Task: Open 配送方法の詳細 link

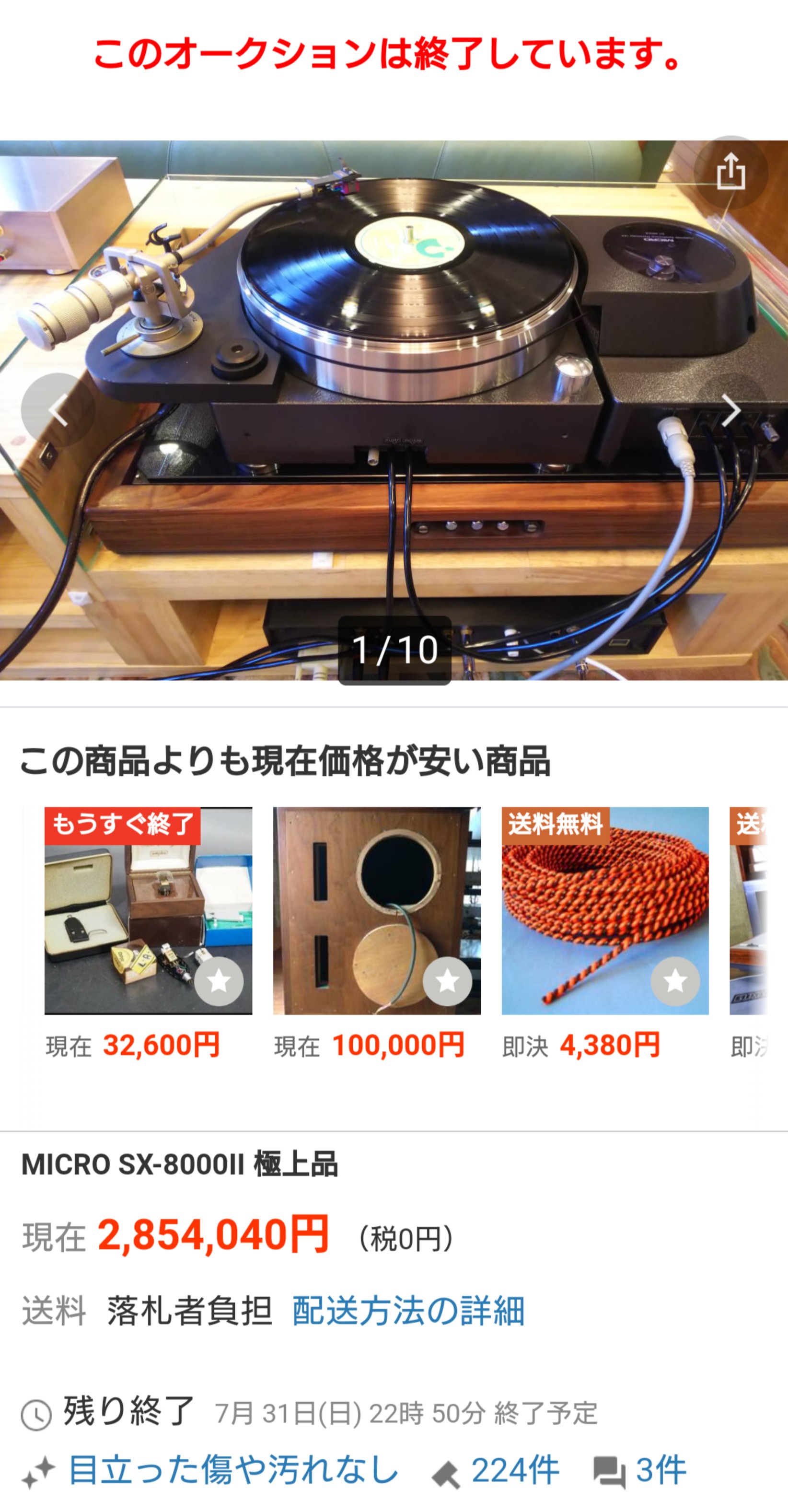Action: (x=408, y=1311)
